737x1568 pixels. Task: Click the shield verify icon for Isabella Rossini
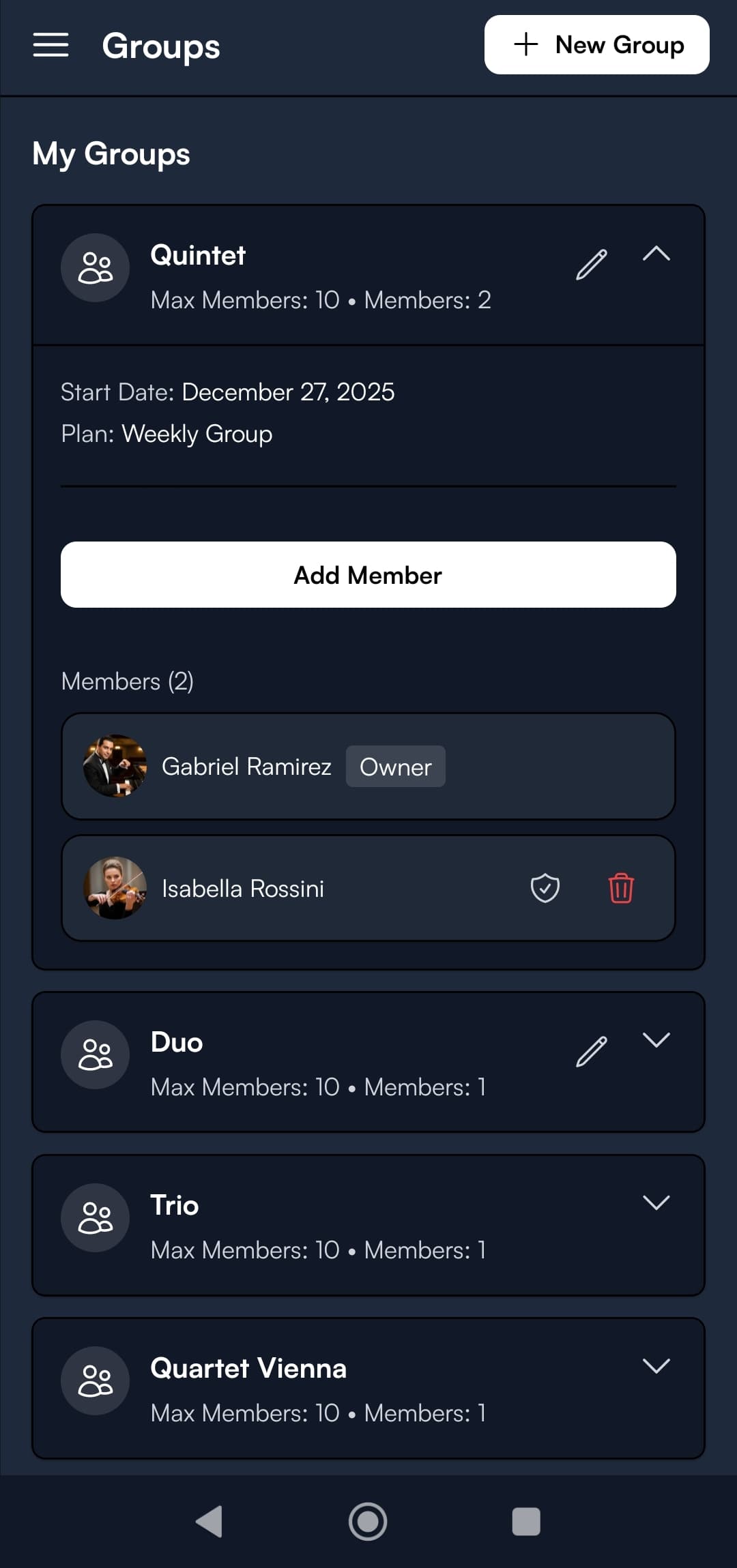(x=545, y=887)
